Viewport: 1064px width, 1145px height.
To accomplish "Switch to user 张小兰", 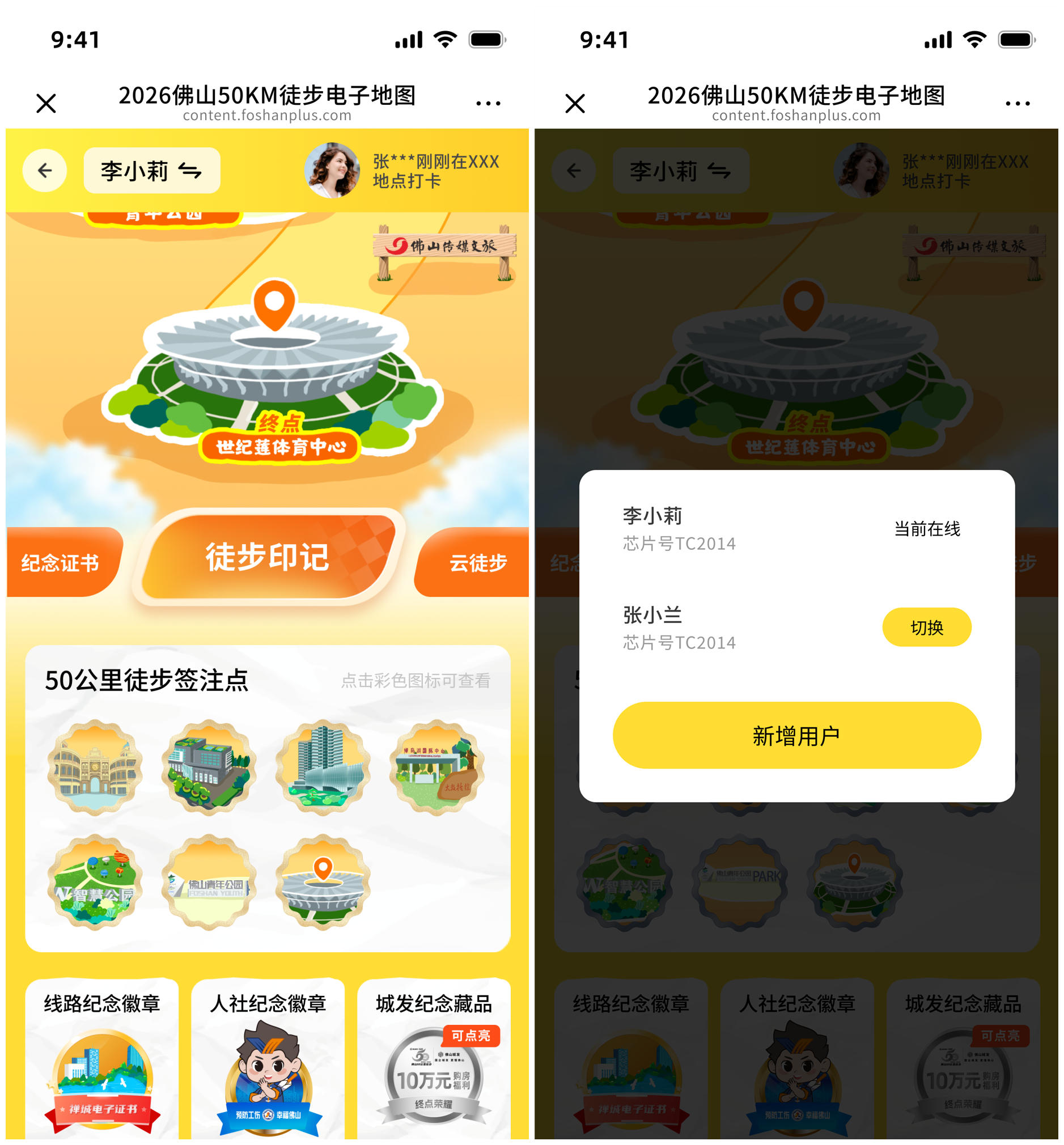I will (x=926, y=627).
